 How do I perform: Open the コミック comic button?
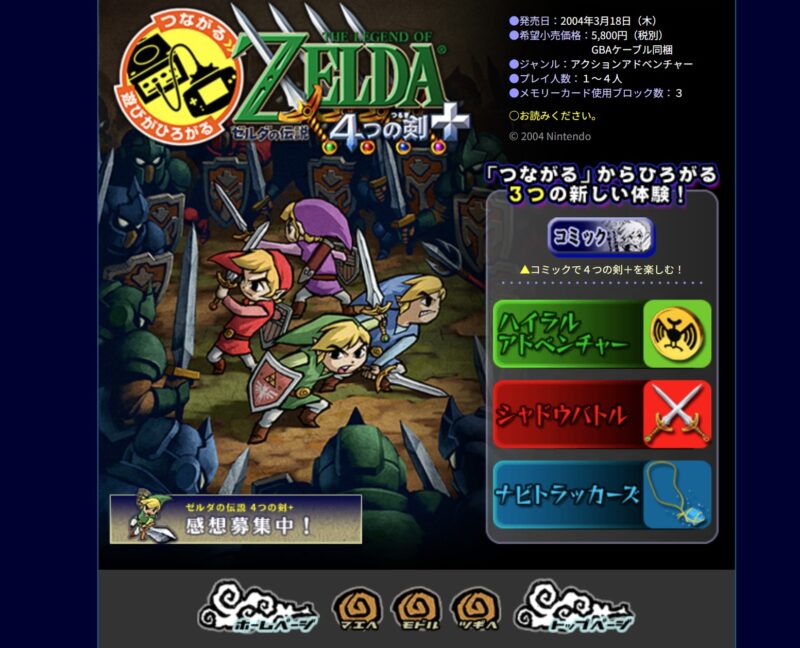(x=600, y=238)
